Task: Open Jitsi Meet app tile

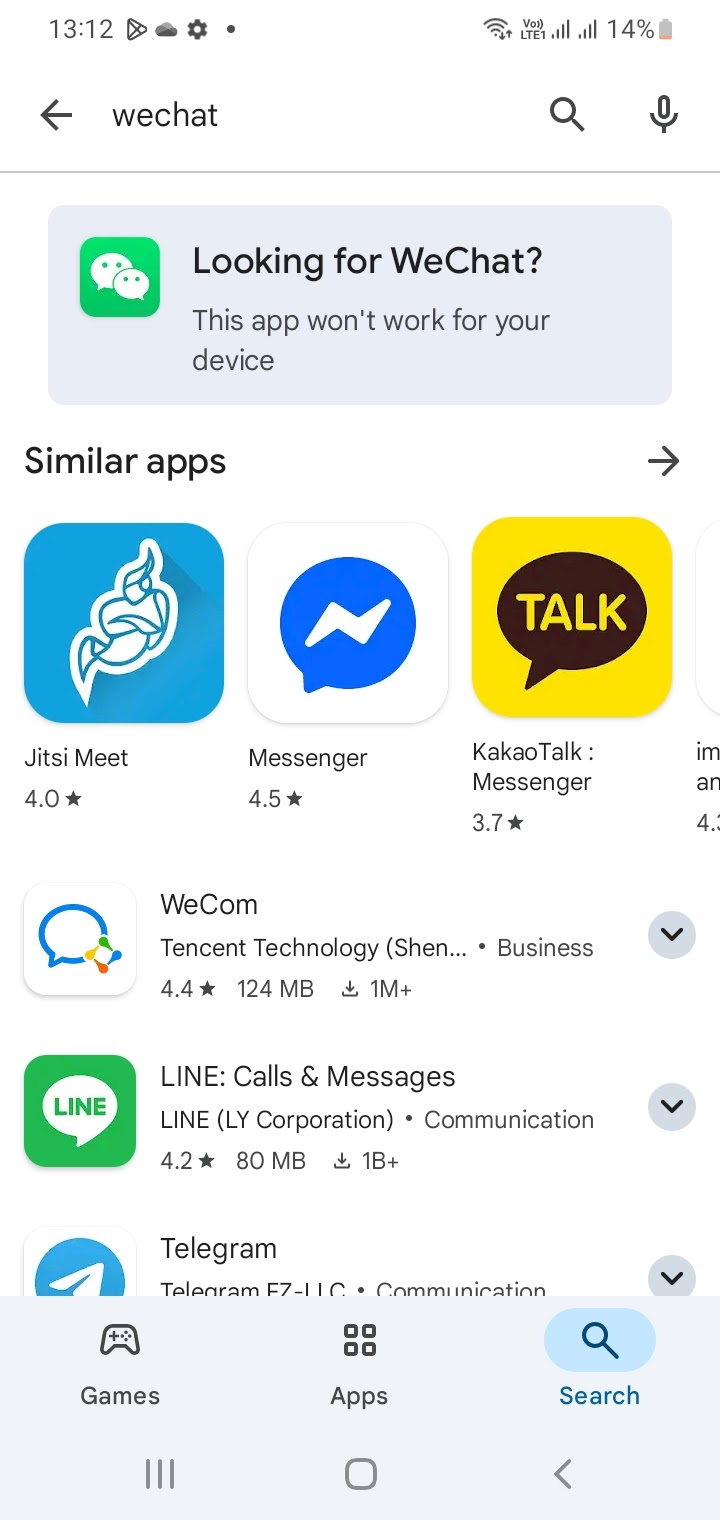Action: point(124,665)
